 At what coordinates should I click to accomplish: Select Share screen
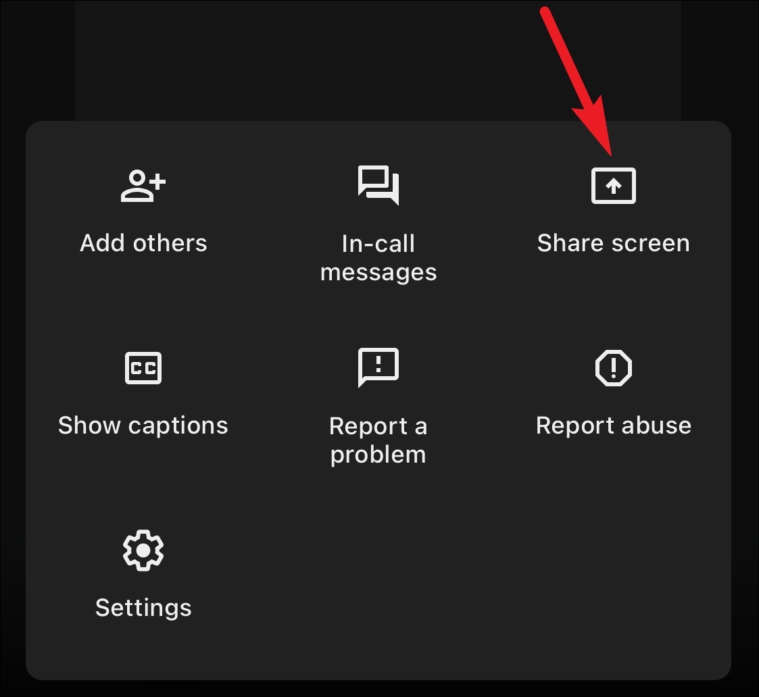point(613,210)
